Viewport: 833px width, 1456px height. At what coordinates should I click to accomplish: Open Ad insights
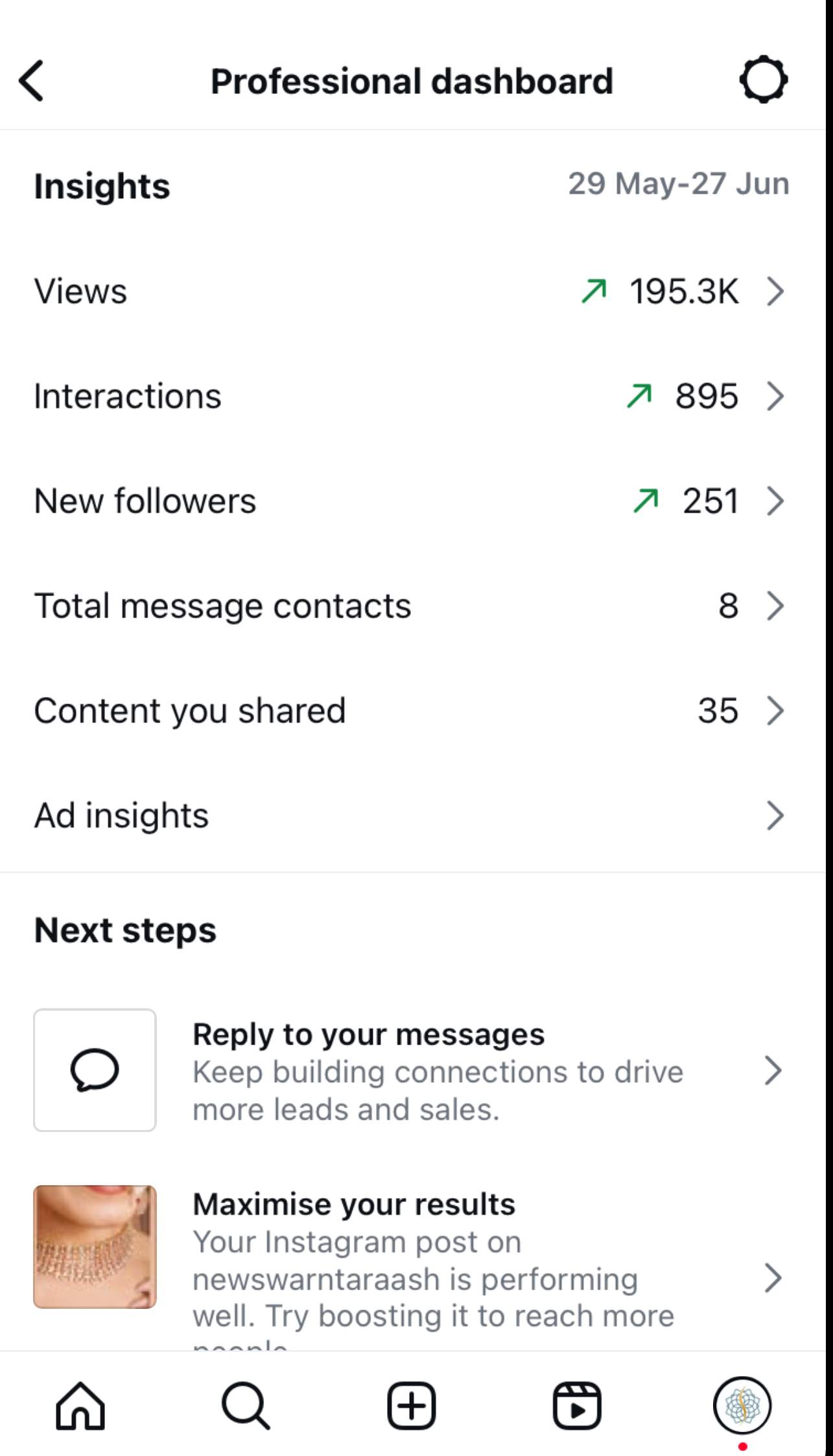[412, 816]
